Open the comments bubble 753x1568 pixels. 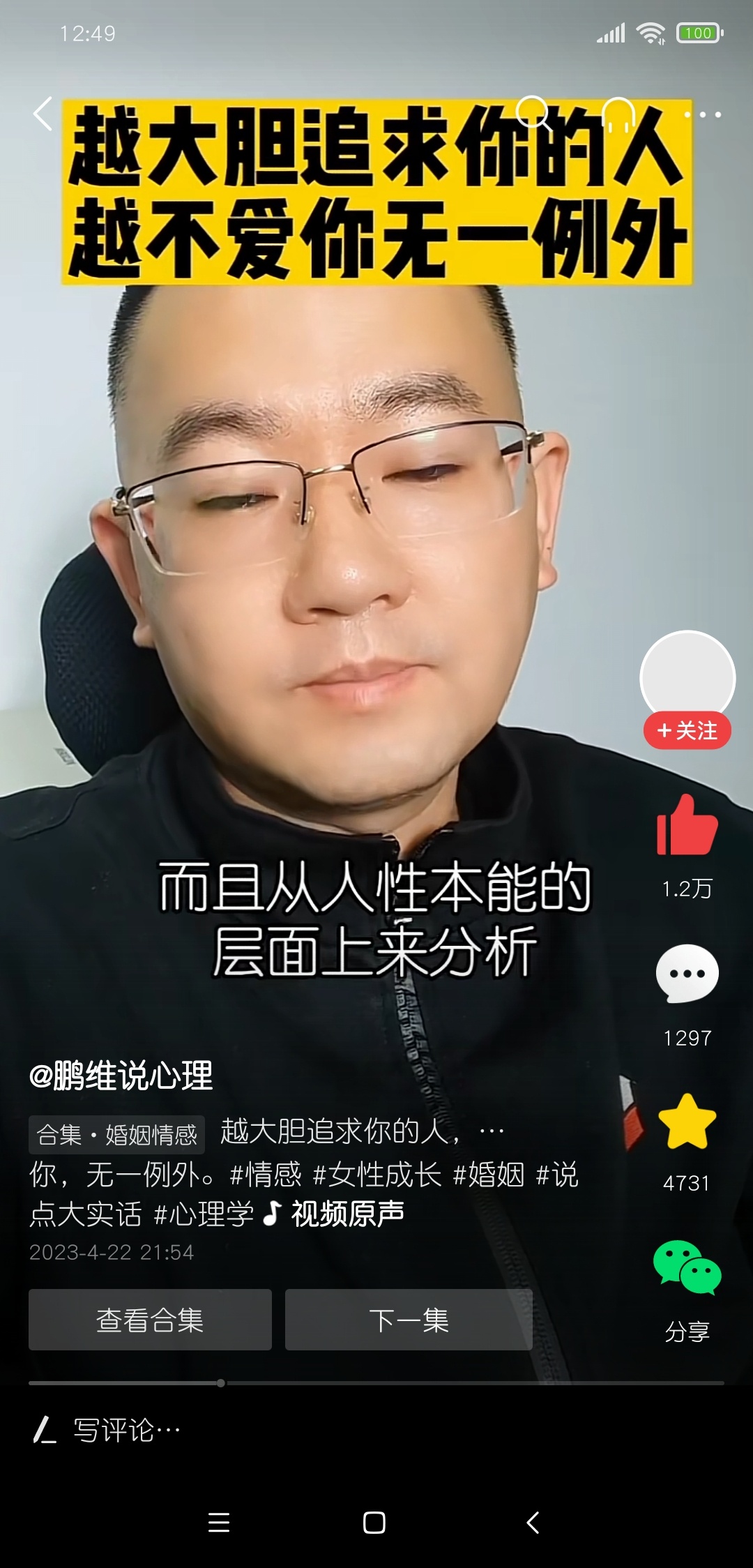pyautogui.click(x=687, y=973)
